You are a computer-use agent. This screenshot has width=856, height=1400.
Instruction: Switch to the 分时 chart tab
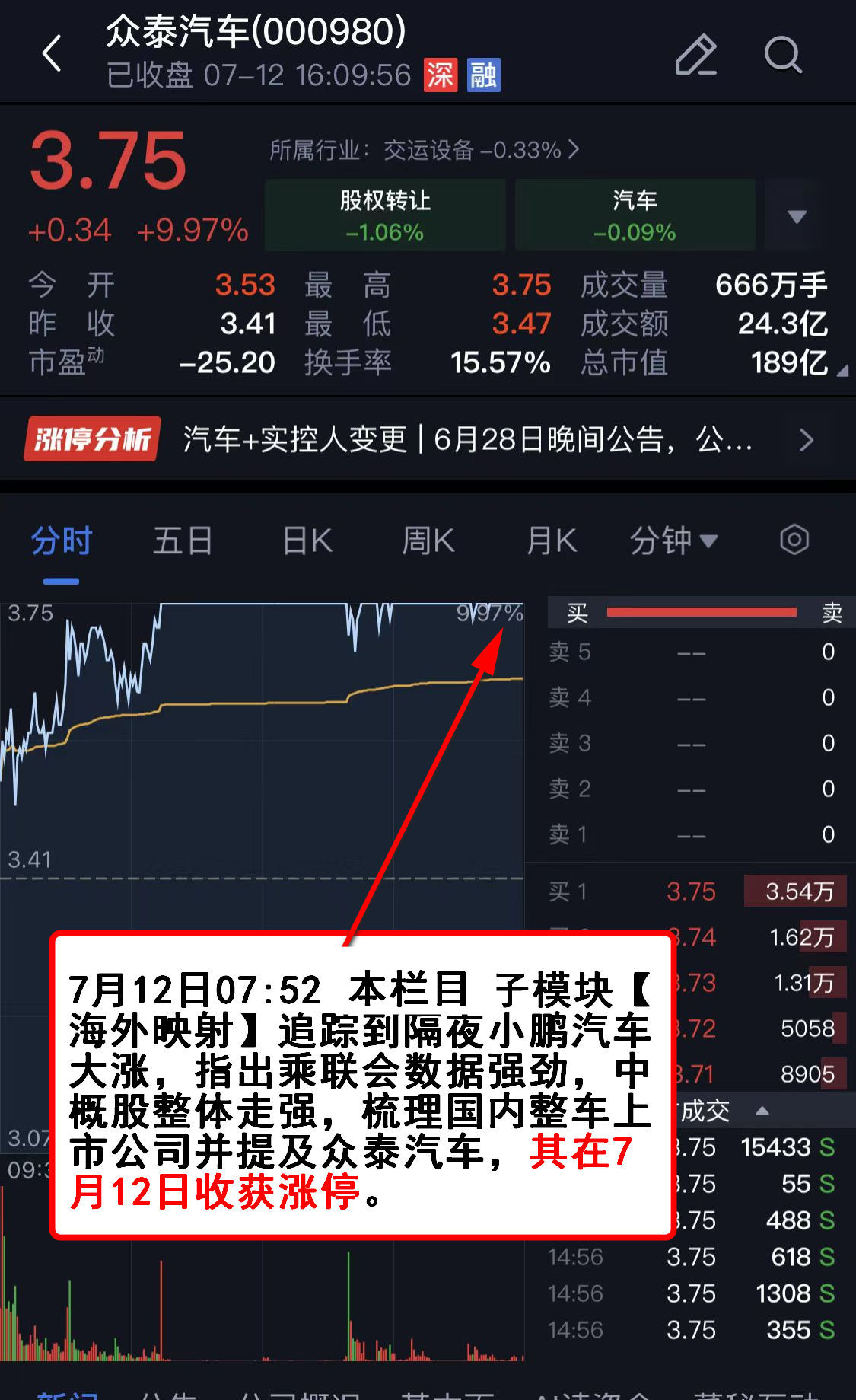(x=61, y=541)
